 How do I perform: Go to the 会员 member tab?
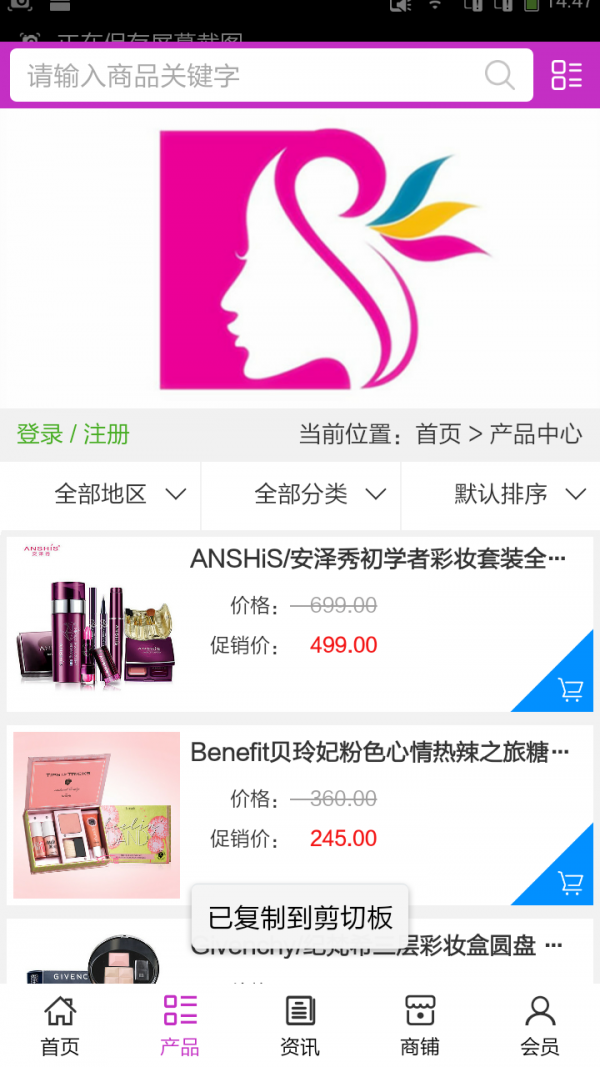pos(540,1025)
